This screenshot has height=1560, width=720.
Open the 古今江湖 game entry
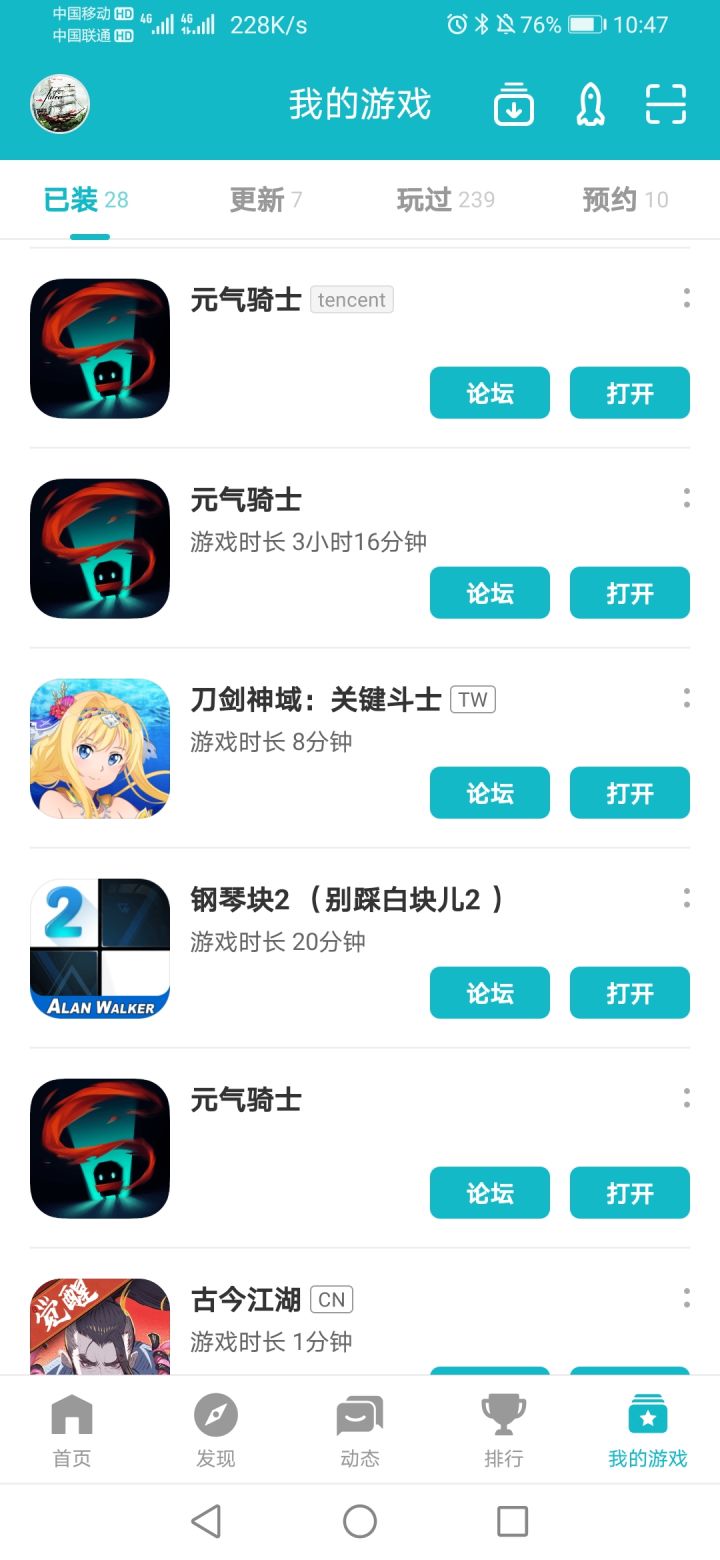click(245, 1301)
